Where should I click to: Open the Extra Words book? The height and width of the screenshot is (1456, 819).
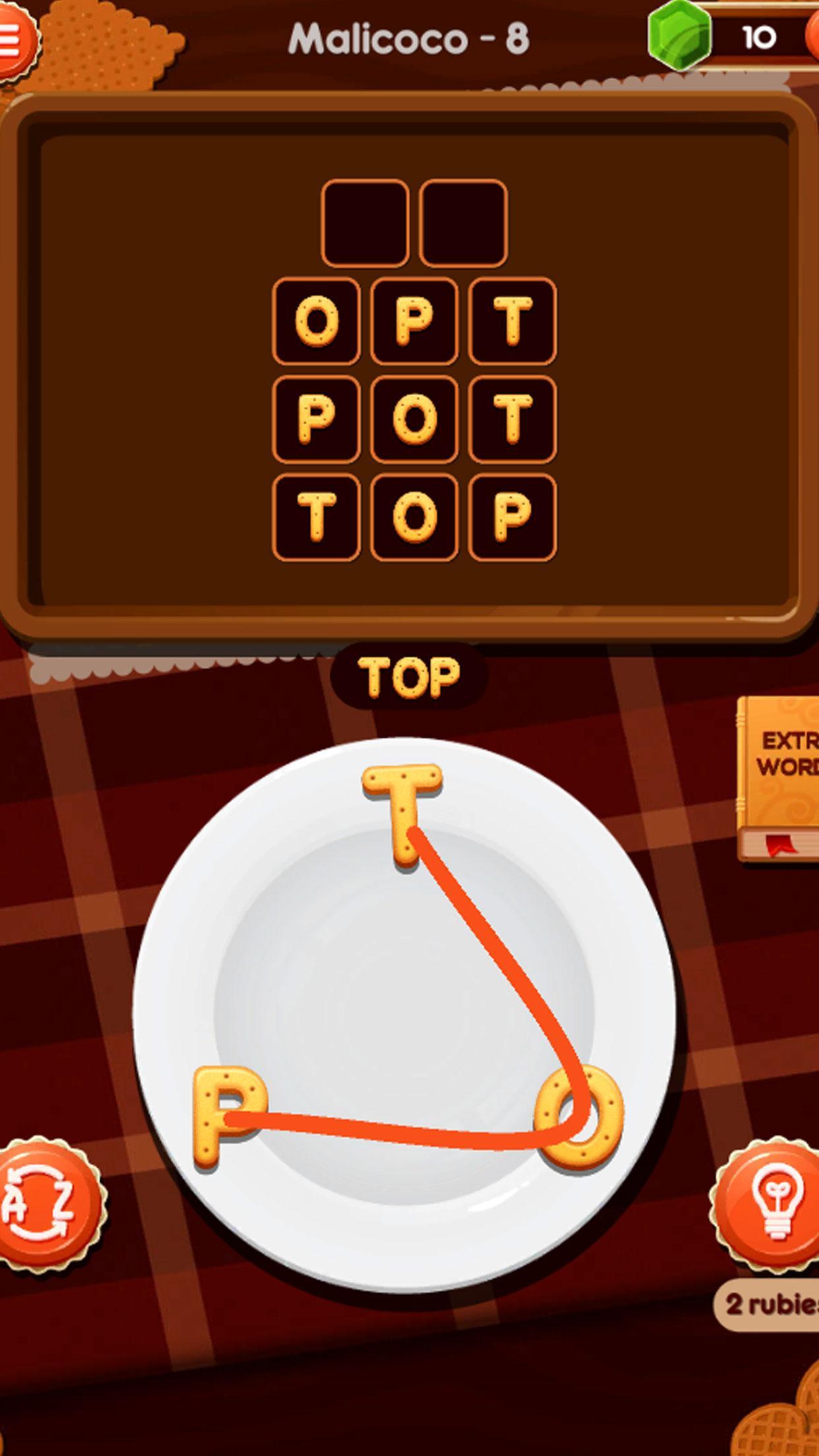780,778
